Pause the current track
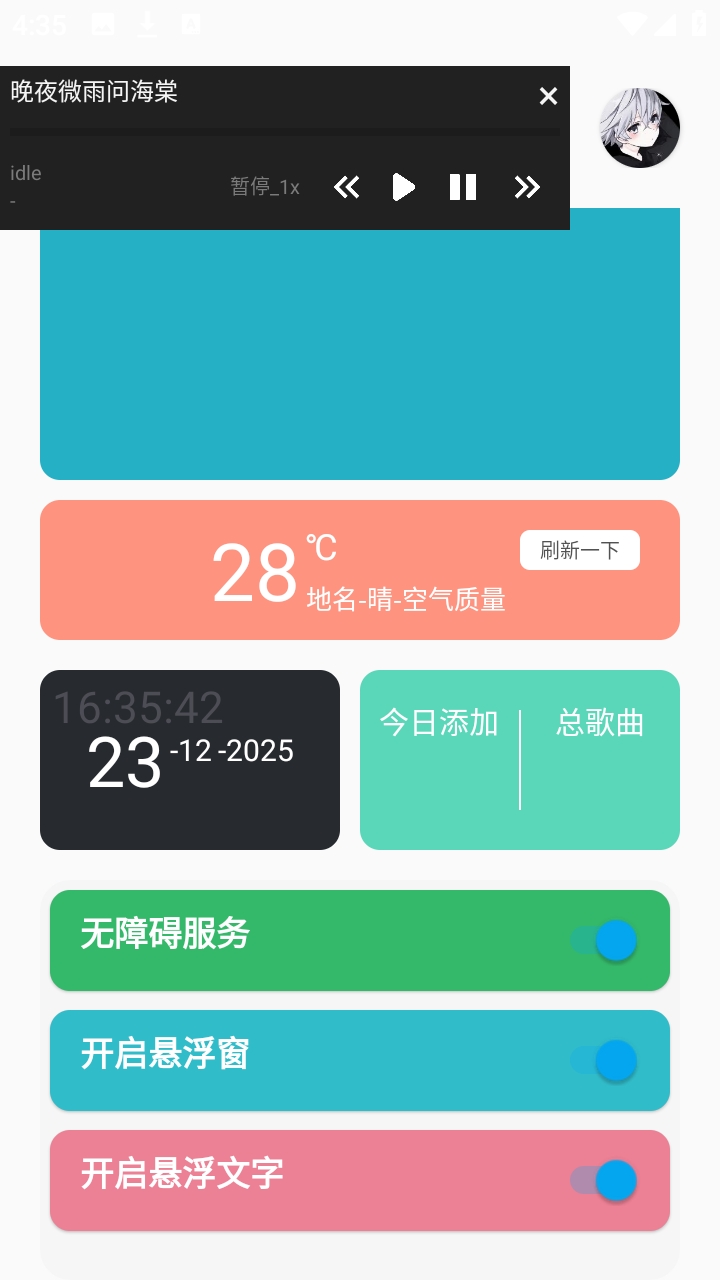Screen dimensions: 720x1280 [463, 187]
